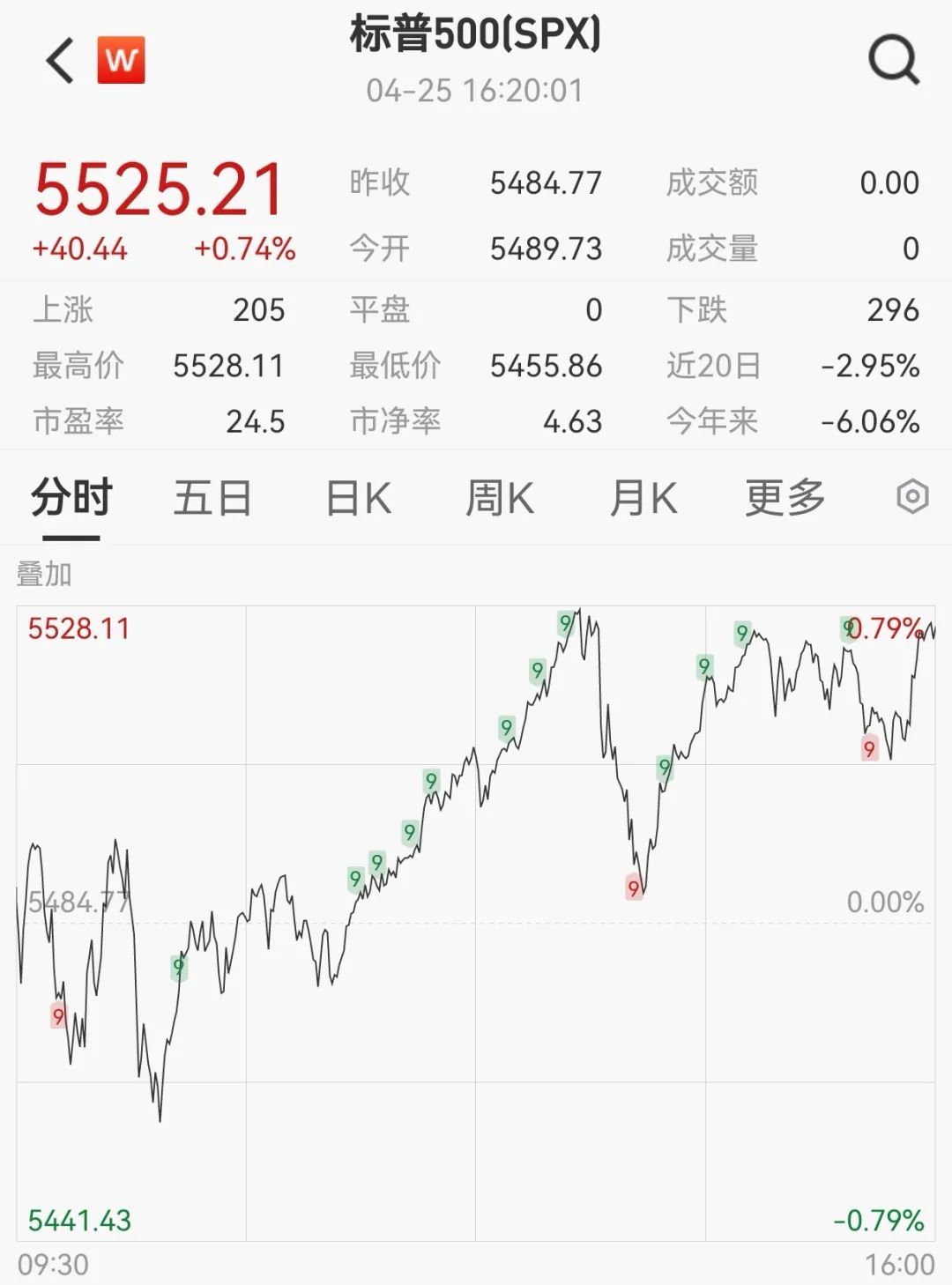952x1285 pixels.
Task: Switch to the 日K daily candlestick tab
Action: 358,499
